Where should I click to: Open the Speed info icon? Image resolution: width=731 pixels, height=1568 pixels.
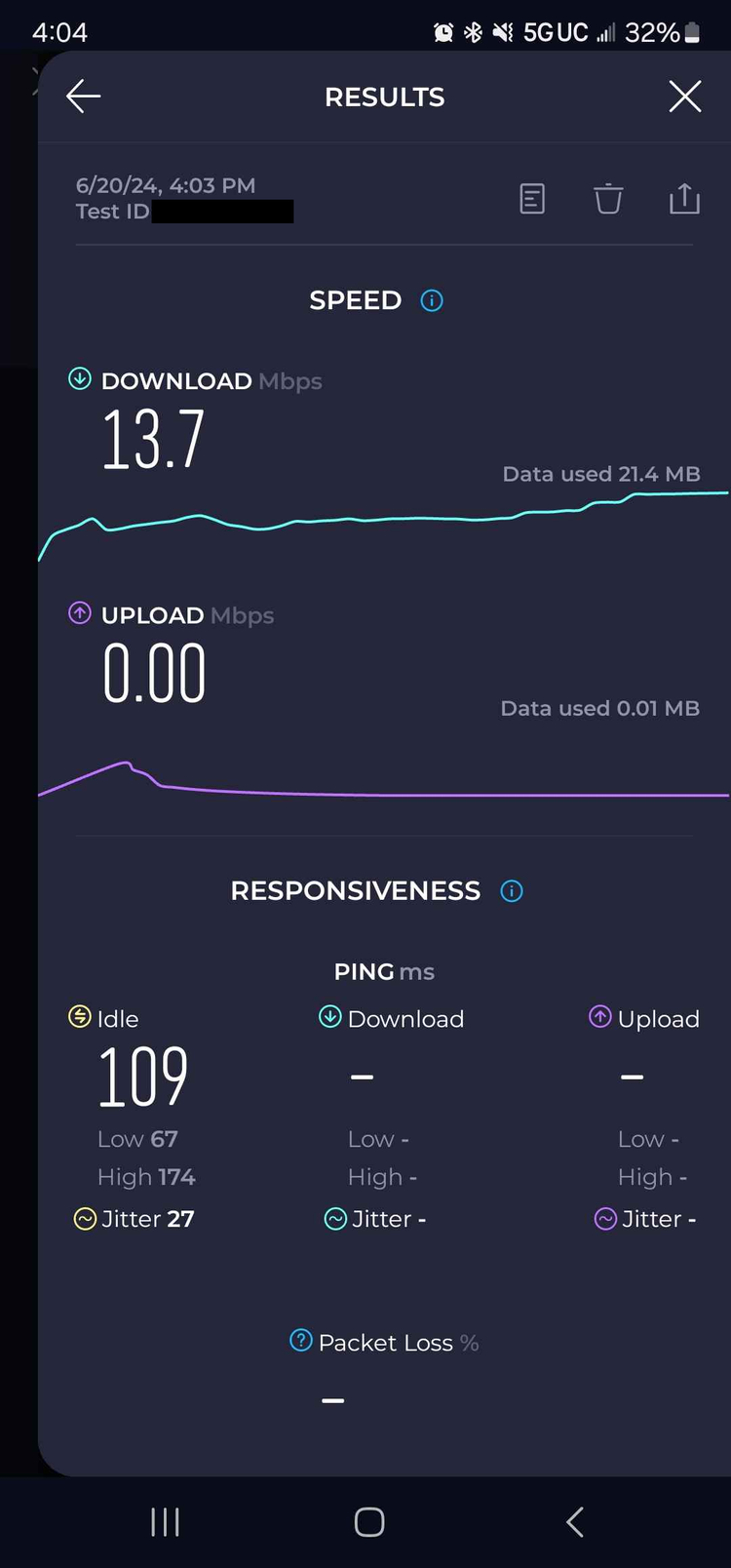[432, 300]
